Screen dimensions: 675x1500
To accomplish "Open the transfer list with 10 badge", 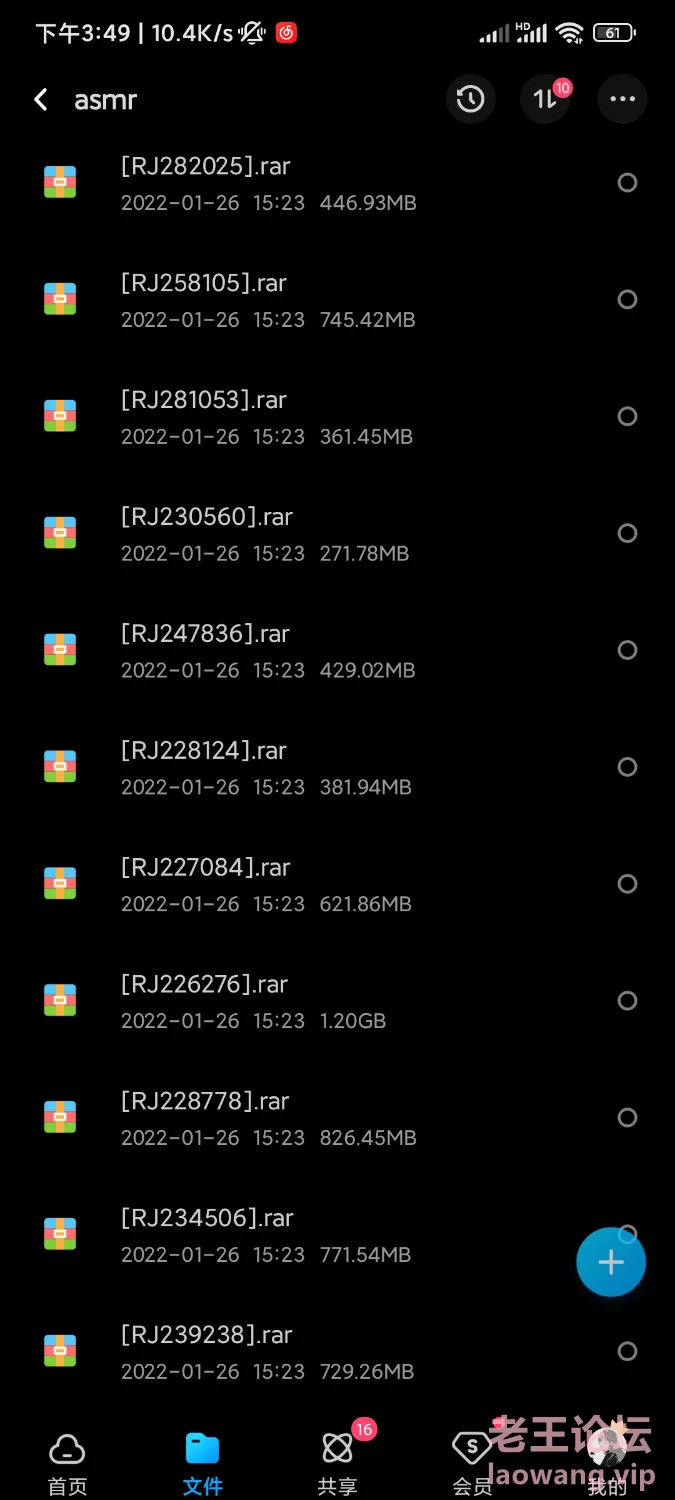I will [546, 99].
